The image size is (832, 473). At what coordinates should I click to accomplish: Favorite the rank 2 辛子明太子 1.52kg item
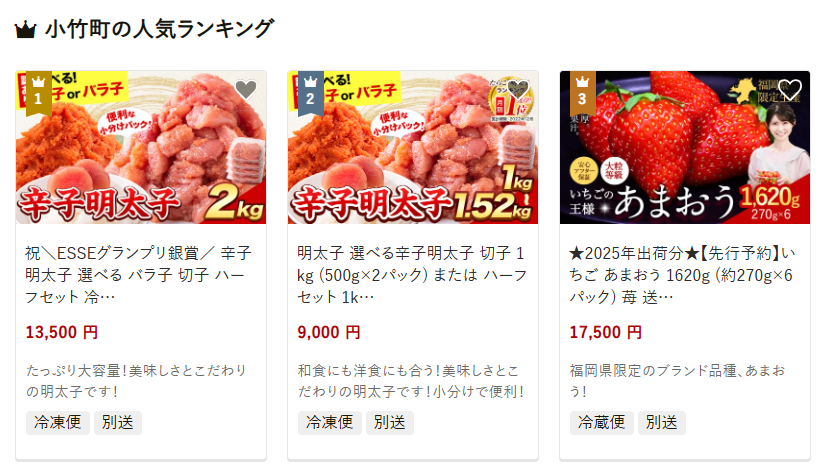tap(518, 90)
